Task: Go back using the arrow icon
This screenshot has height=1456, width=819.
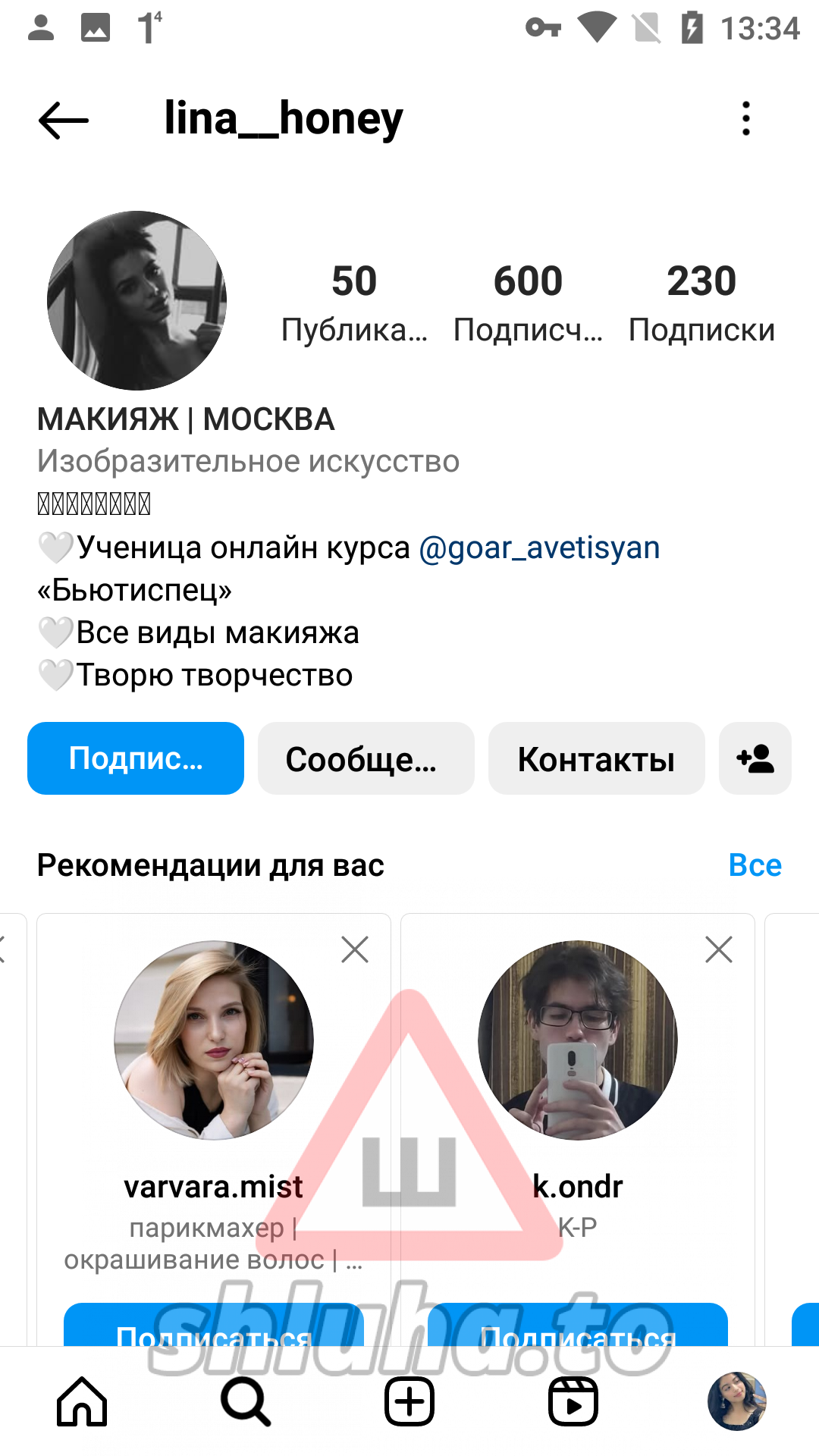Action: click(64, 120)
